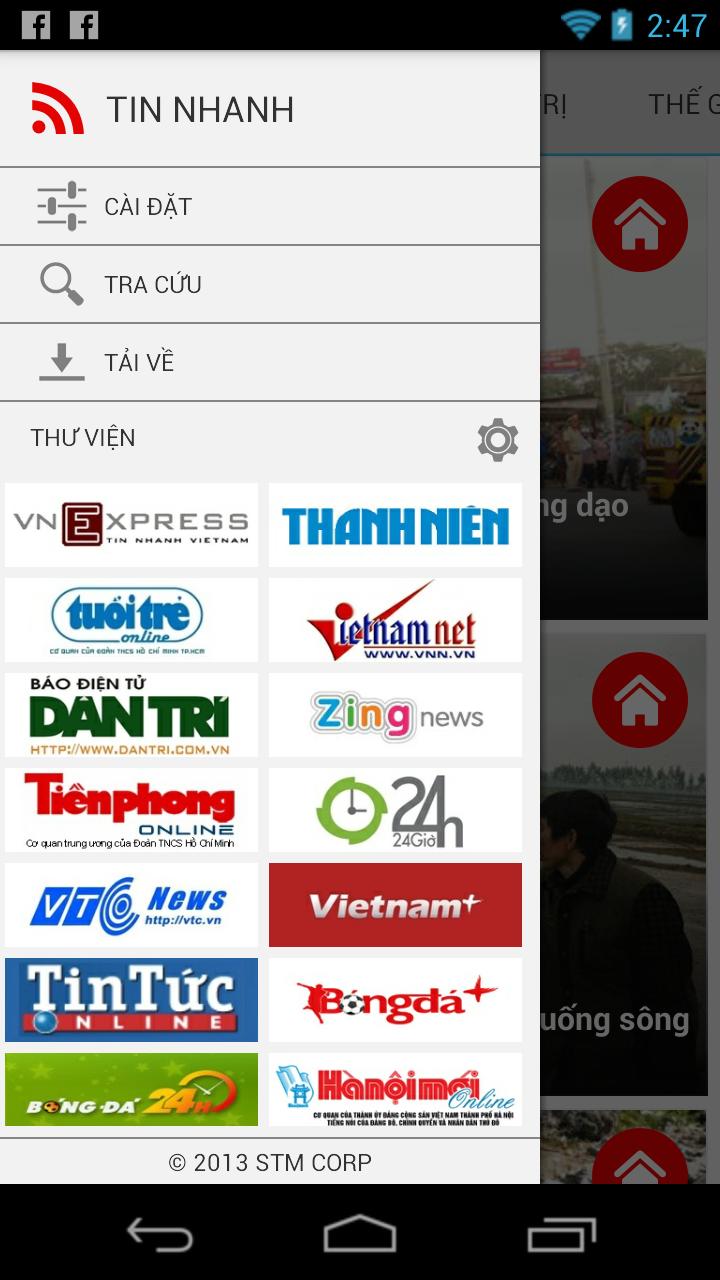Open the 24h news source
Image resolution: width=720 pixels, height=1280 pixels.
[x=395, y=810]
